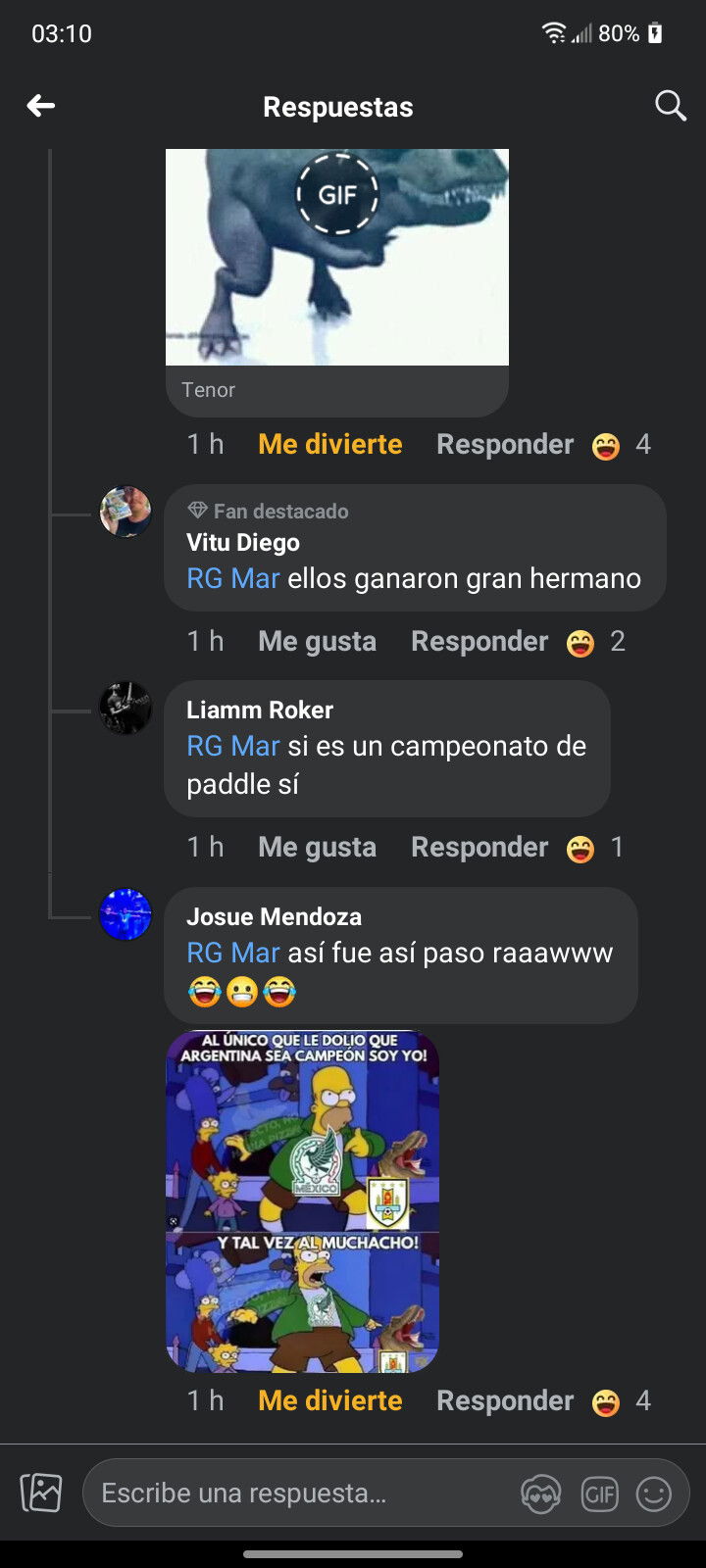Open Liamm Roker's profile name
The width and height of the screenshot is (706, 1568).
pyautogui.click(x=260, y=710)
